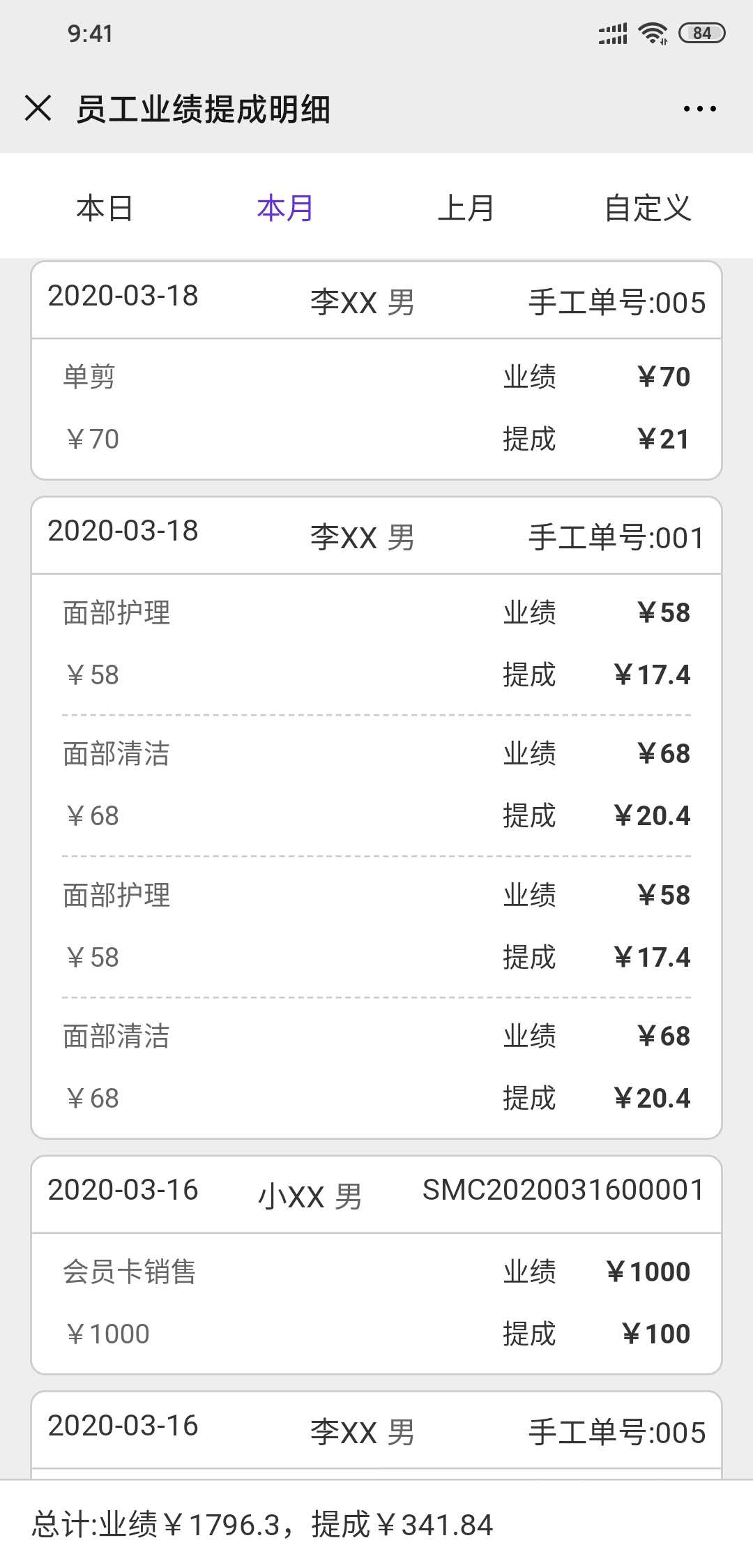Viewport: 753px width, 1568px height.
Task: Open the 自定义 date range tab
Action: 648,208
